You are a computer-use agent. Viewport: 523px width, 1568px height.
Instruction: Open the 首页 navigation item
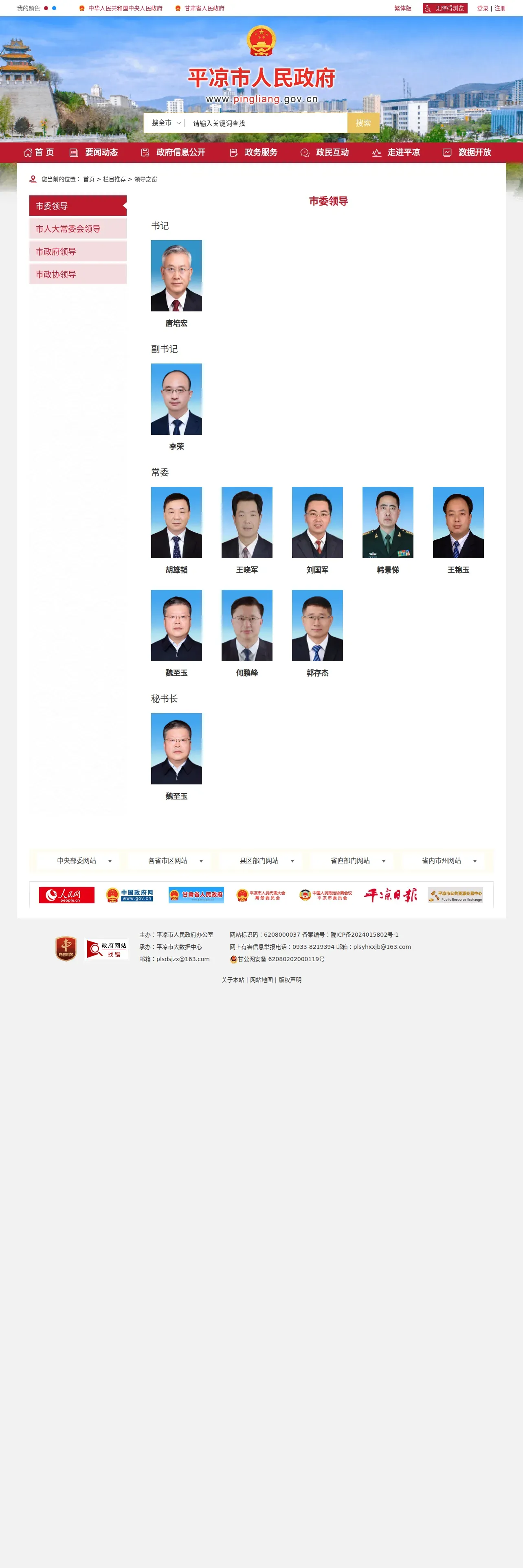[x=38, y=152]
